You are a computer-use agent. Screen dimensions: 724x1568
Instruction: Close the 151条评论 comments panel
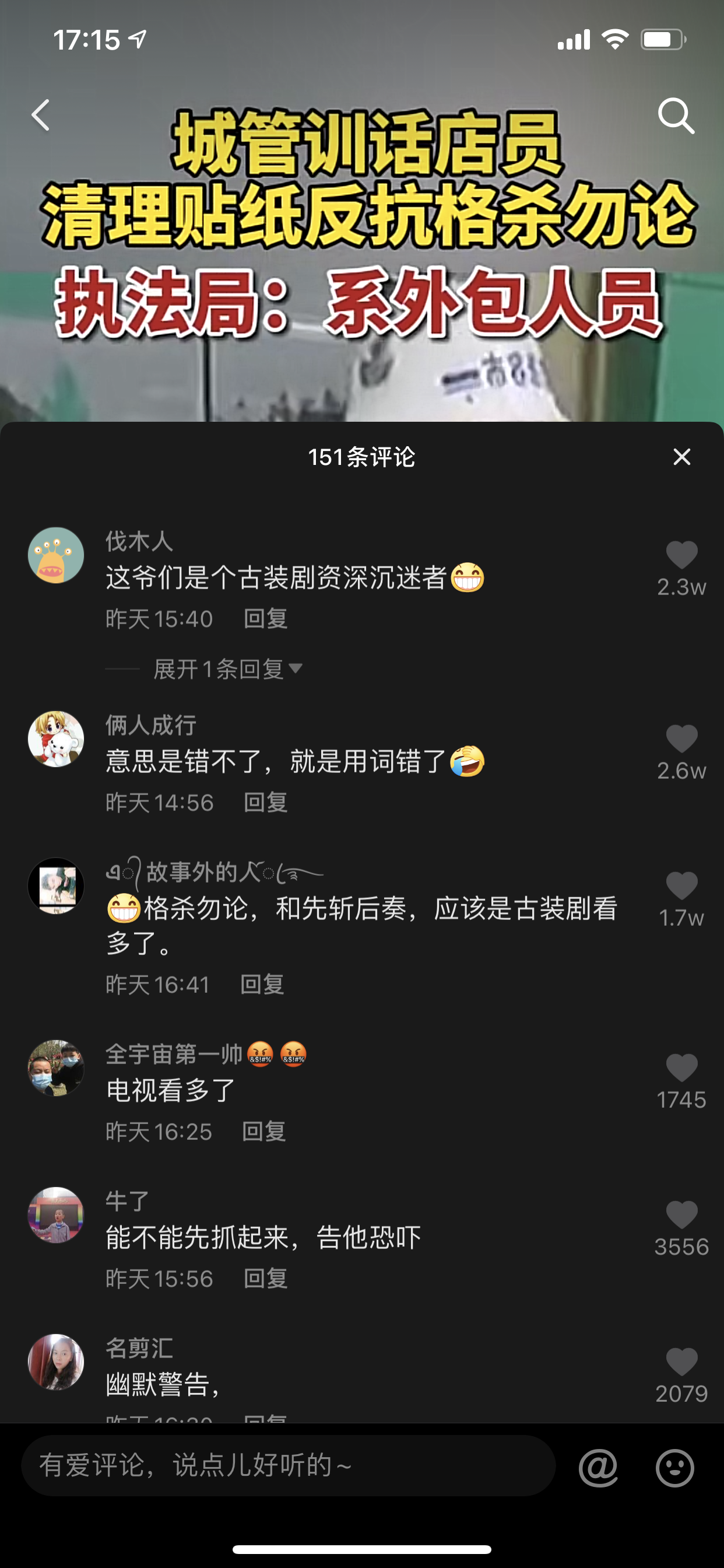pyautogui.click(x=681, y=457)
